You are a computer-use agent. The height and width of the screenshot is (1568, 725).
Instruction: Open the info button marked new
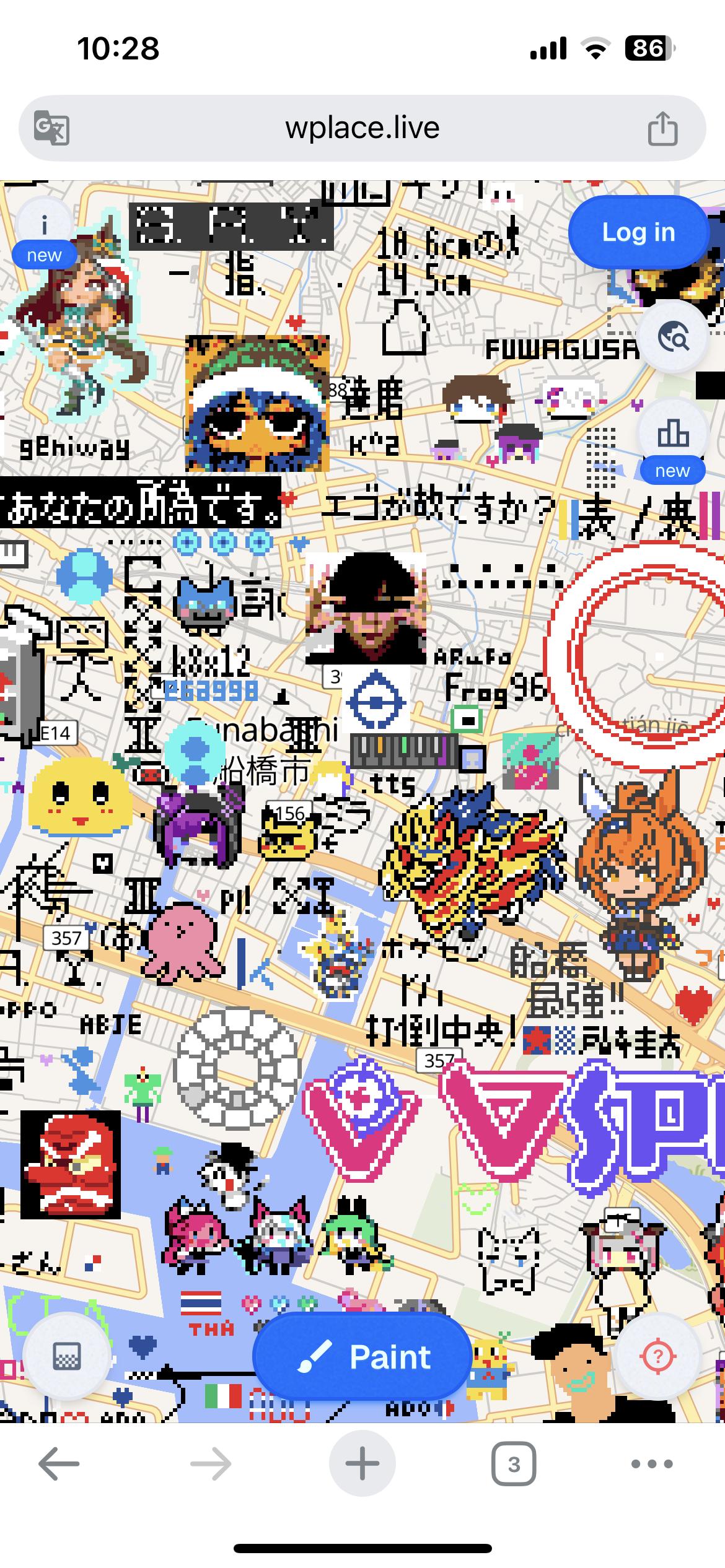[x=44, y=230]
